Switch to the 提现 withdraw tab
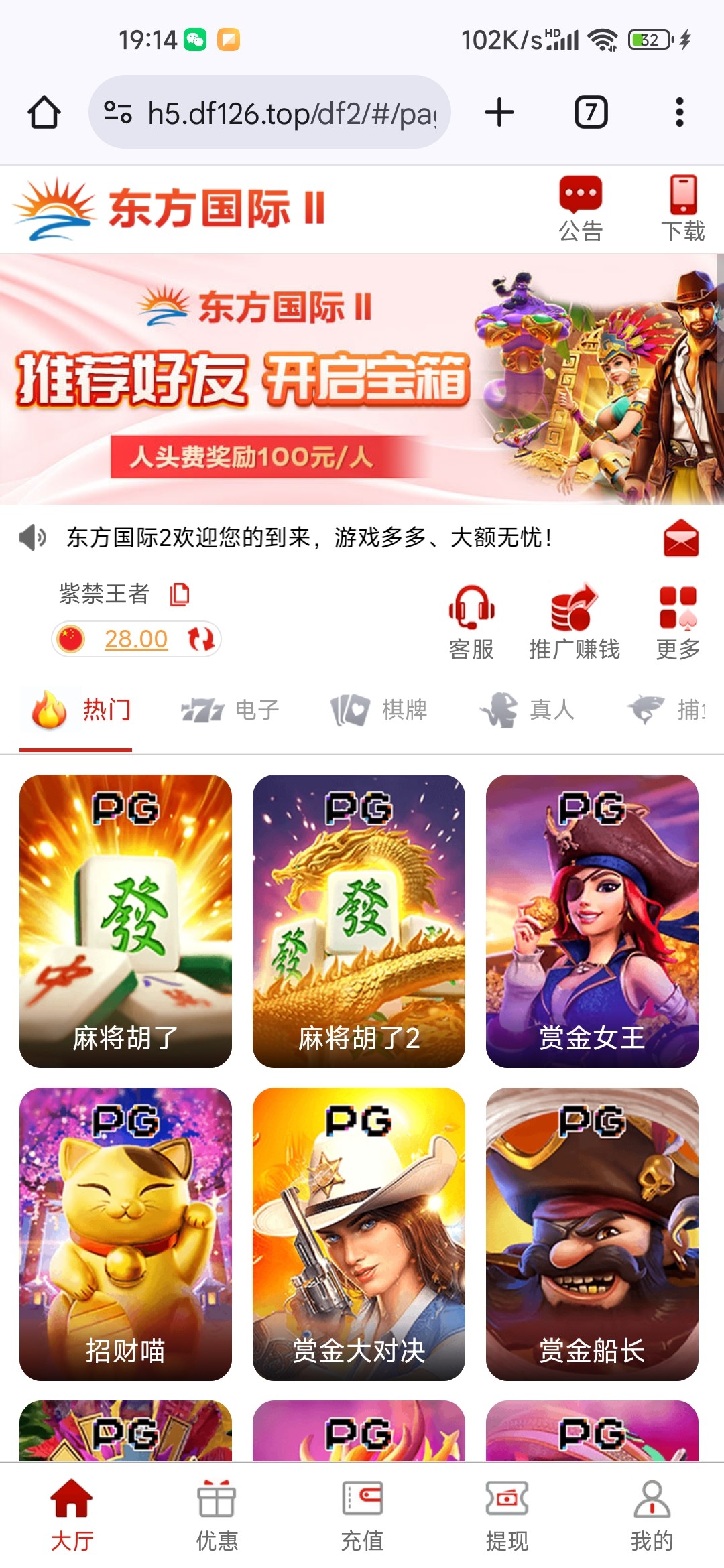This screenshot has width=724, height=1568. pyautogui.click(x=507, y=1516)
